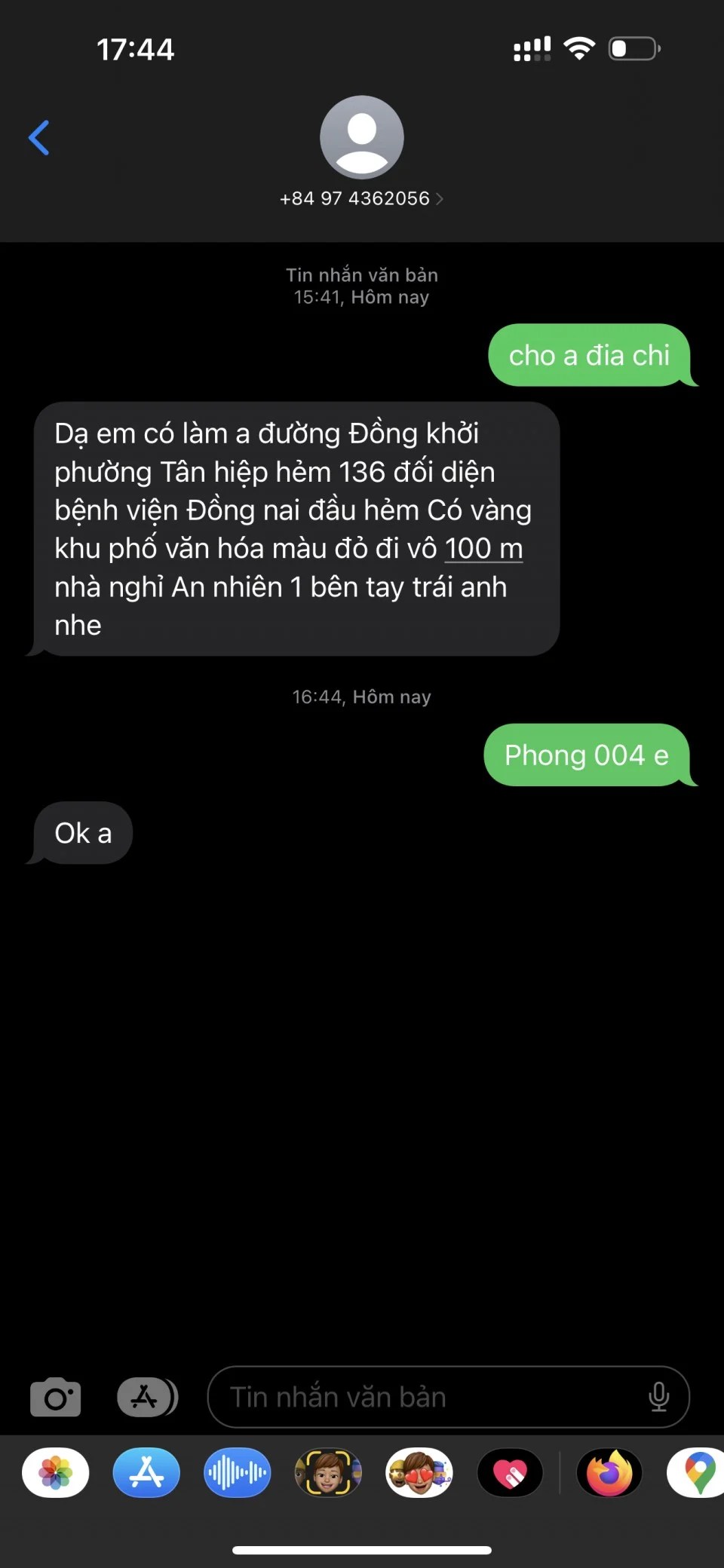Open Google Maps in the app strip
This screenshot has width=724, height=1568.
pyautogui.click(x=698, y=1472)
